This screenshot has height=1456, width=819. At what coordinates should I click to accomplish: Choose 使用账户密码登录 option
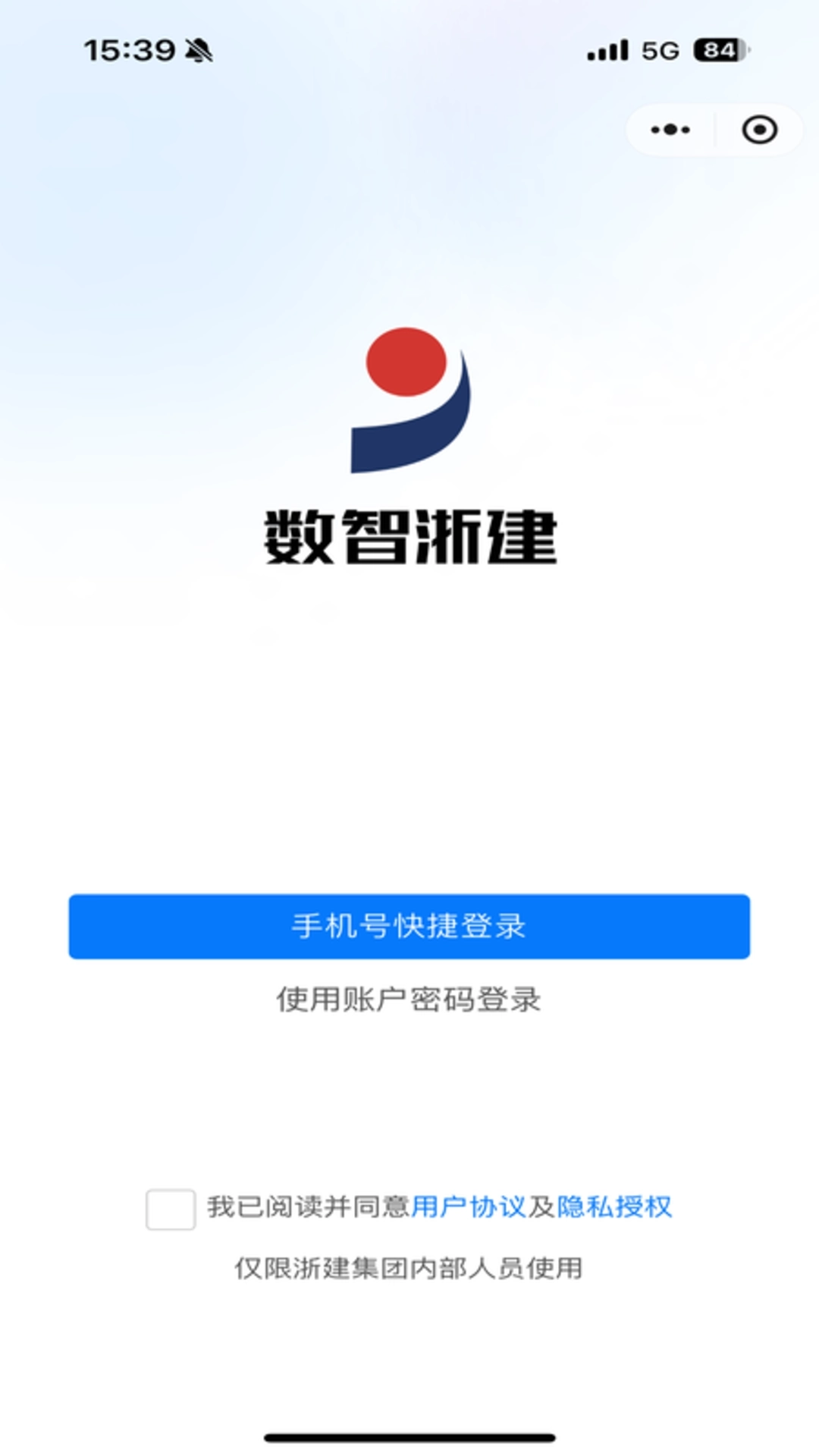(409, 999)
